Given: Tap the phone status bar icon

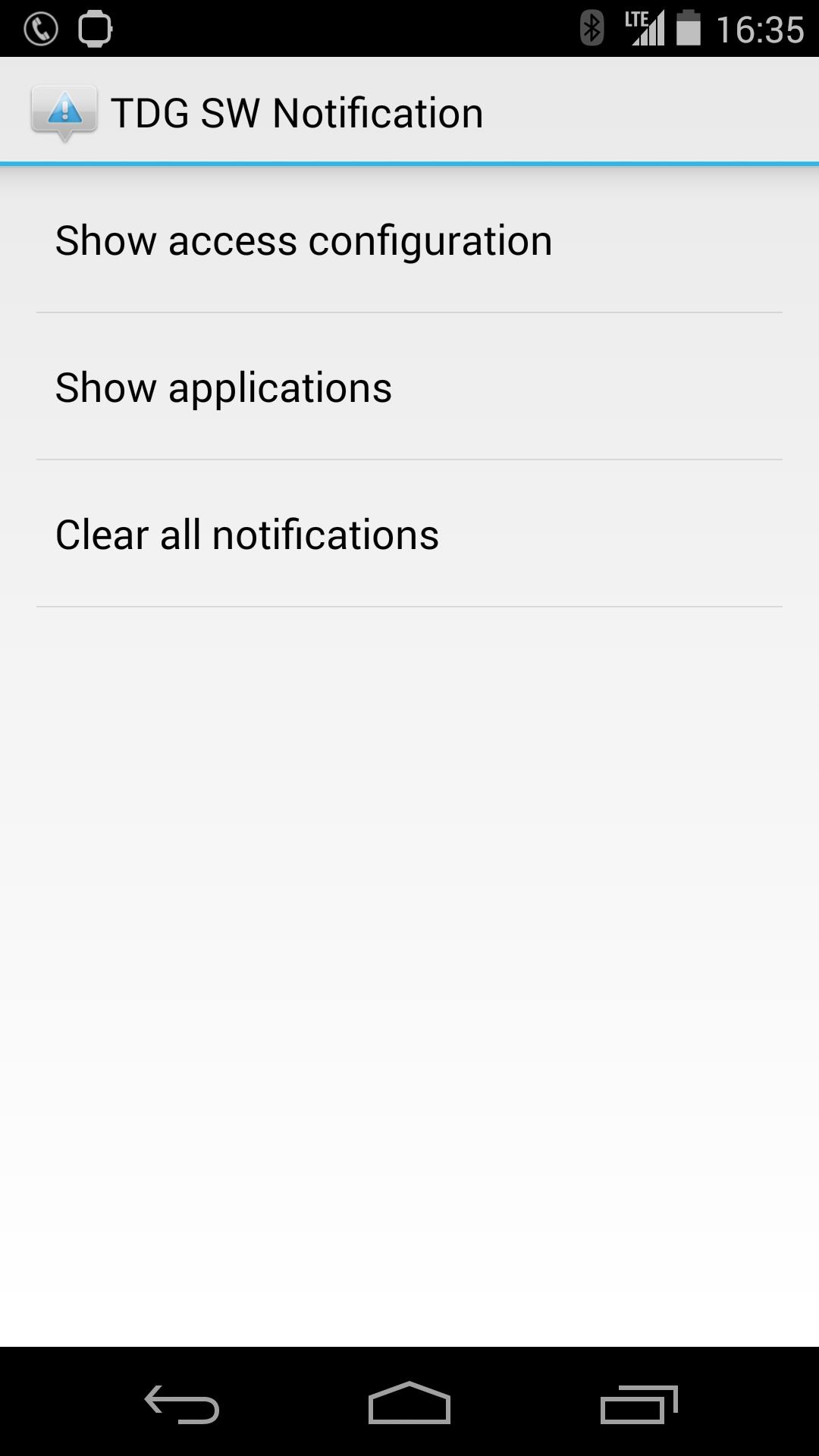Looking at the screenshot, I should (41, 28).
